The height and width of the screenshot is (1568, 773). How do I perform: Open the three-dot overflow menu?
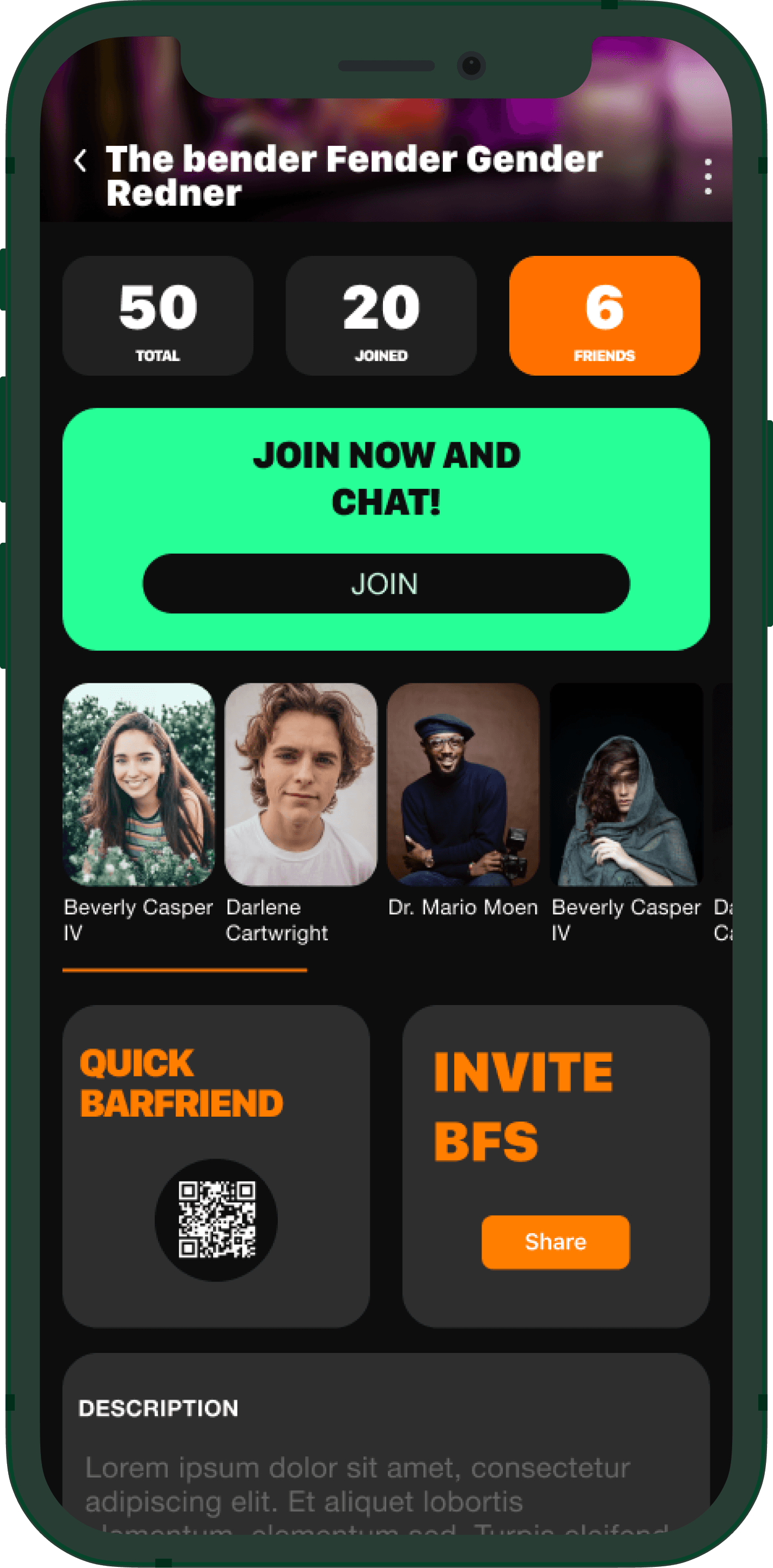pos(707,177)
